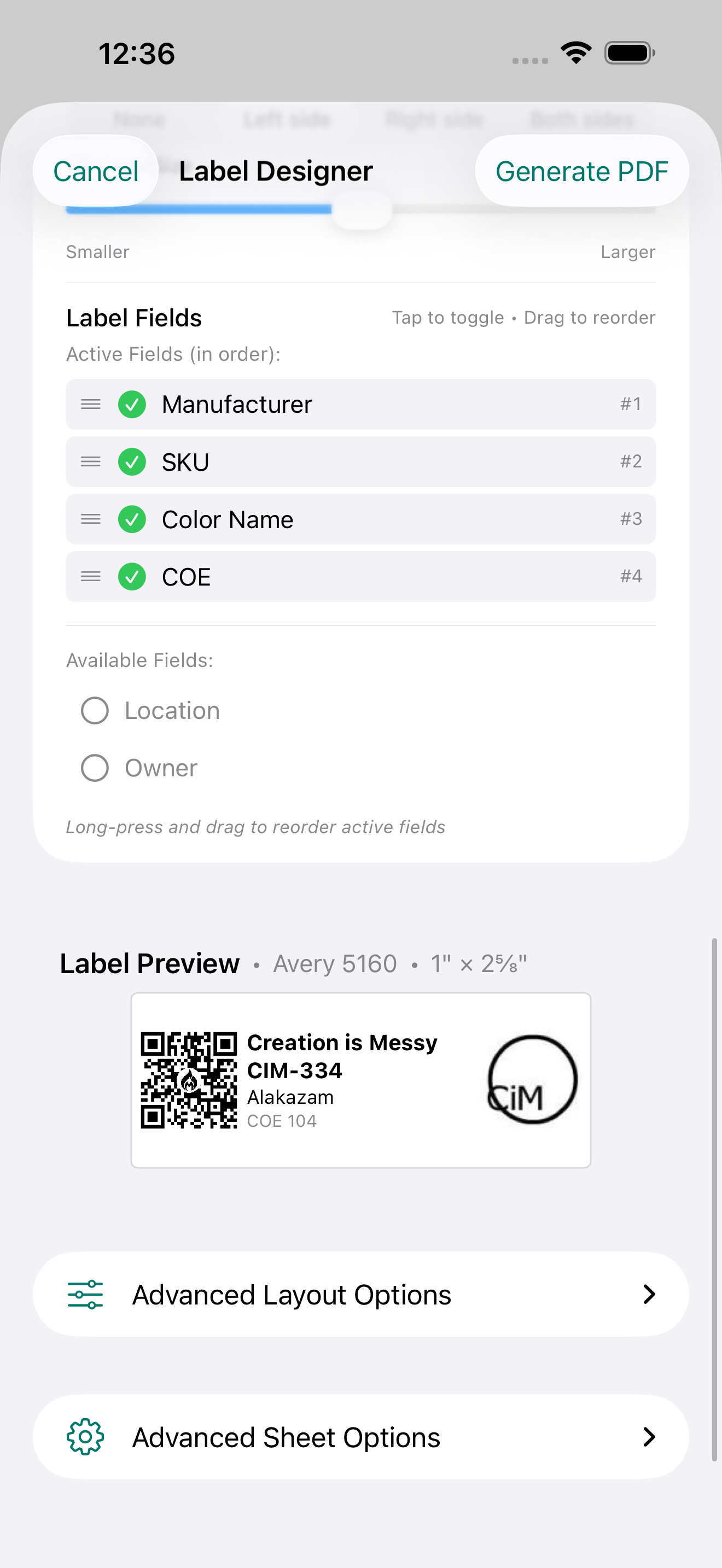This screenshot has width=722, height=1568.
Task: Click the drag handle next to COE
Action: (90, 576)
